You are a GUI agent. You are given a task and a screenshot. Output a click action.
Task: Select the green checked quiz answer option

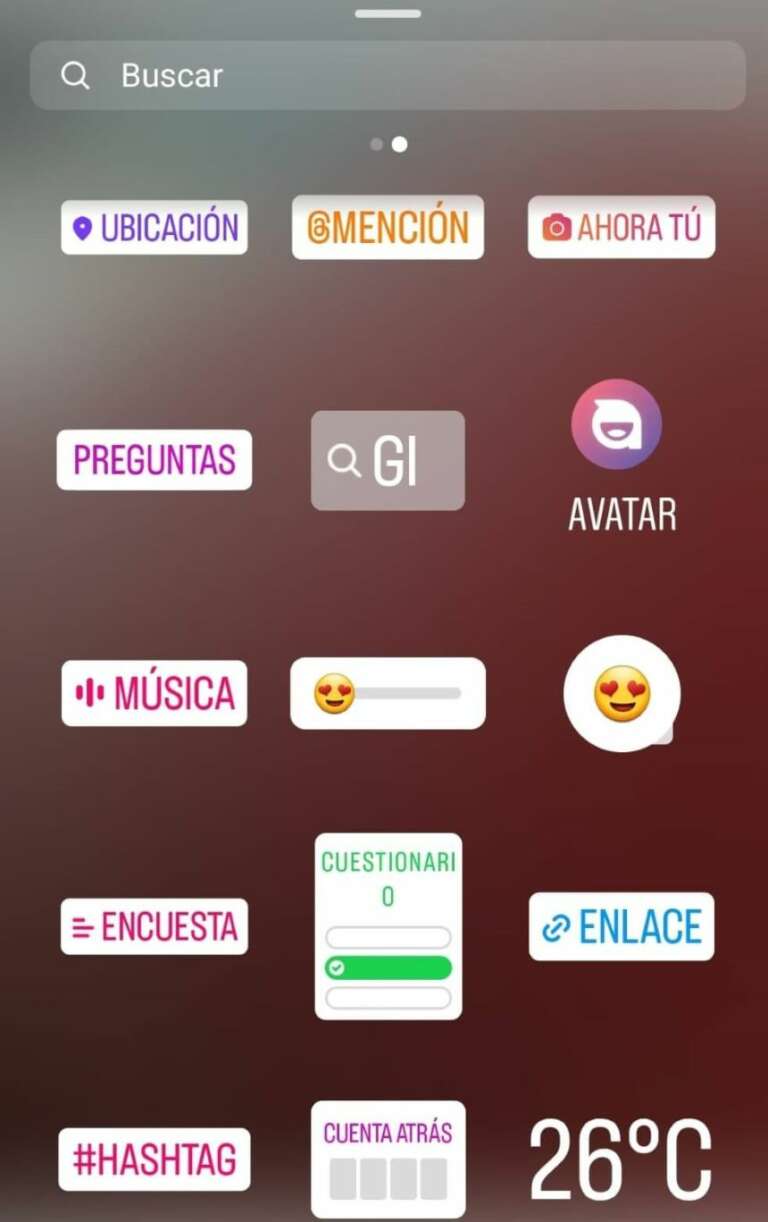tap(388, 967)
